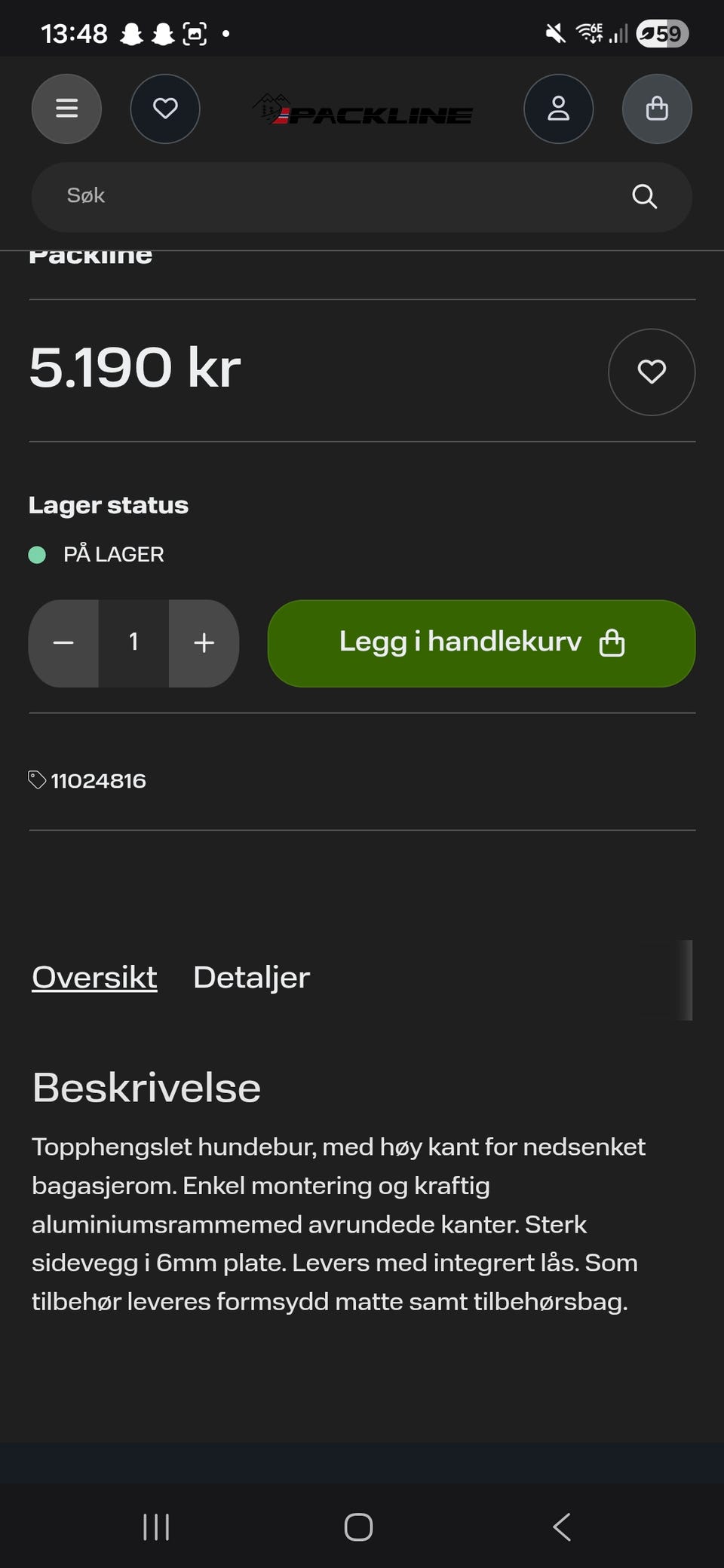This screenshot has height=1568, width=724.
Task: Toggle the PÅ LAGER stock indicator dot
Action: tap(36, 554)
